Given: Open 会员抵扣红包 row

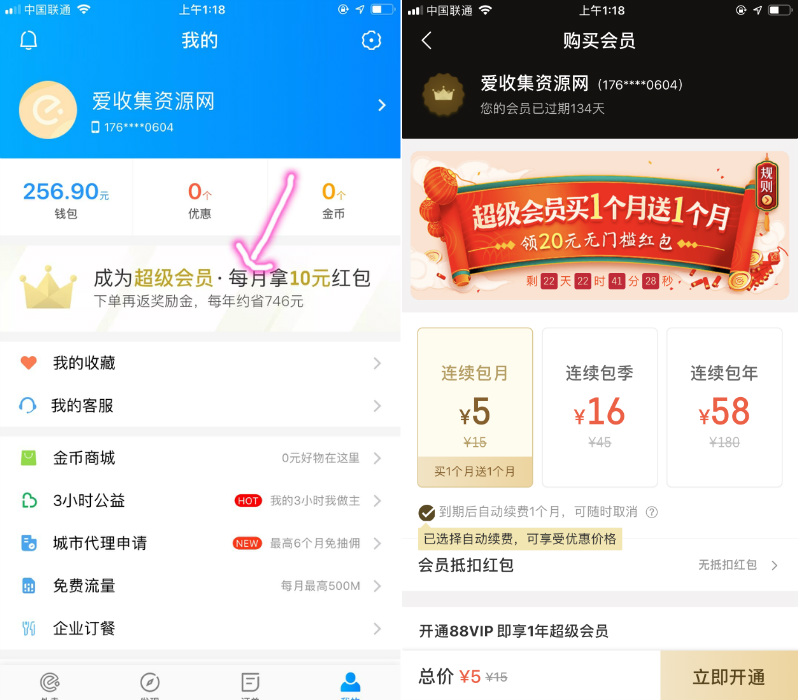Looking at the screenshot, I should (x=599, y=565).
